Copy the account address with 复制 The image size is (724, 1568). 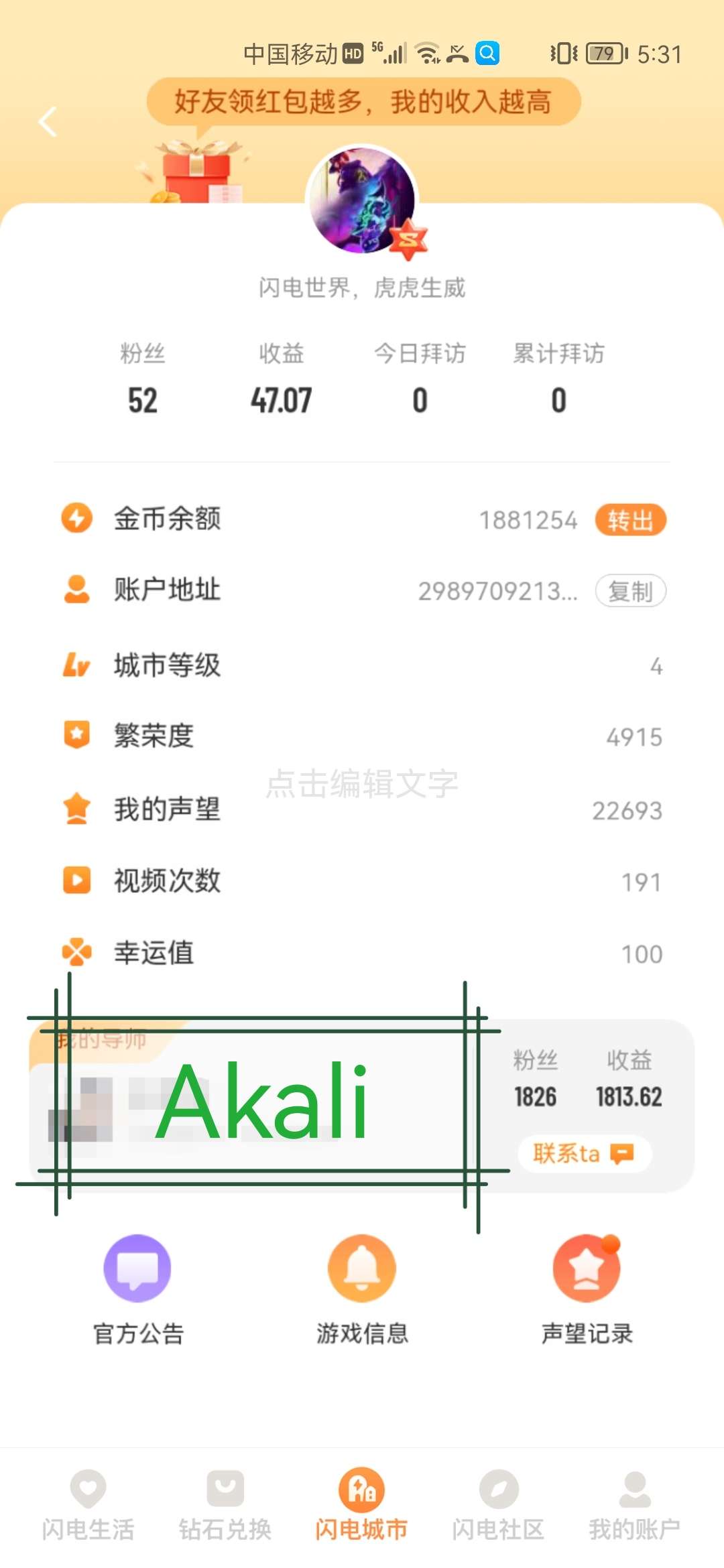click(x=629, y=591)
